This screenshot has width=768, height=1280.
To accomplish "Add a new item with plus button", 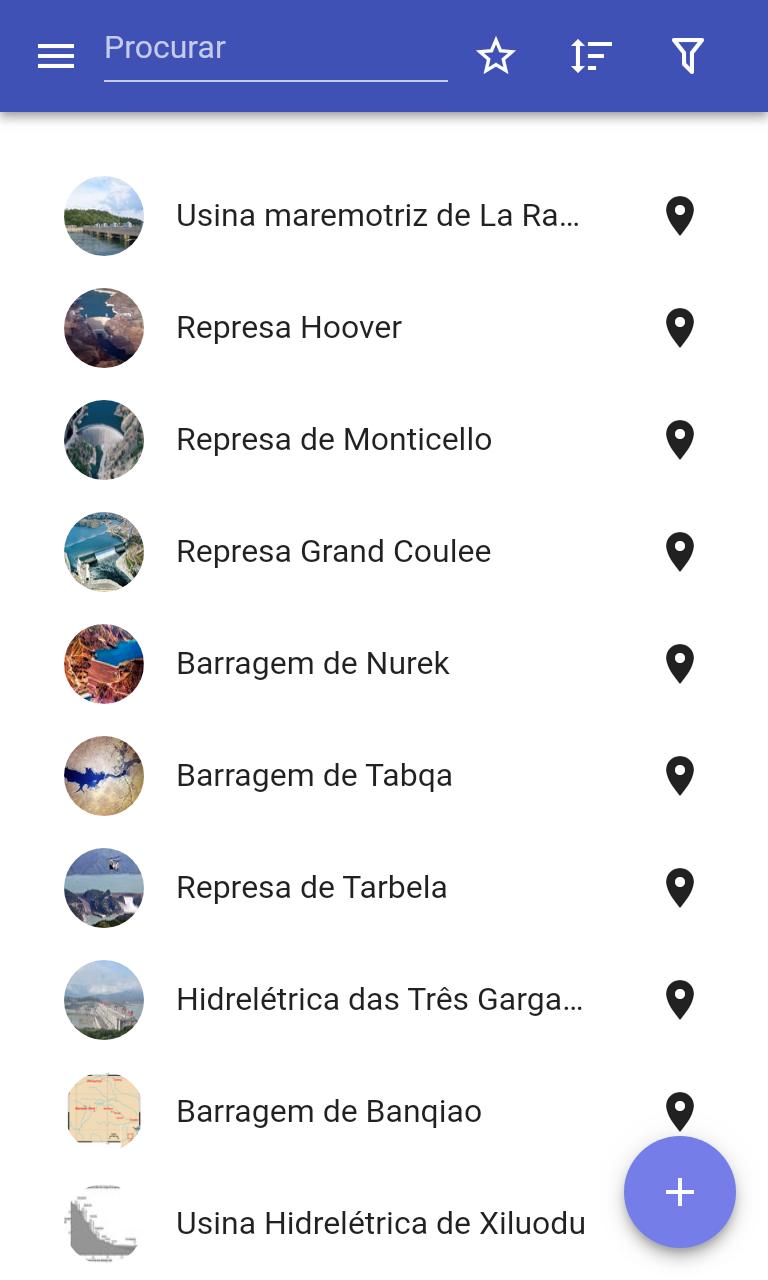I will [x=680, y=1192].
